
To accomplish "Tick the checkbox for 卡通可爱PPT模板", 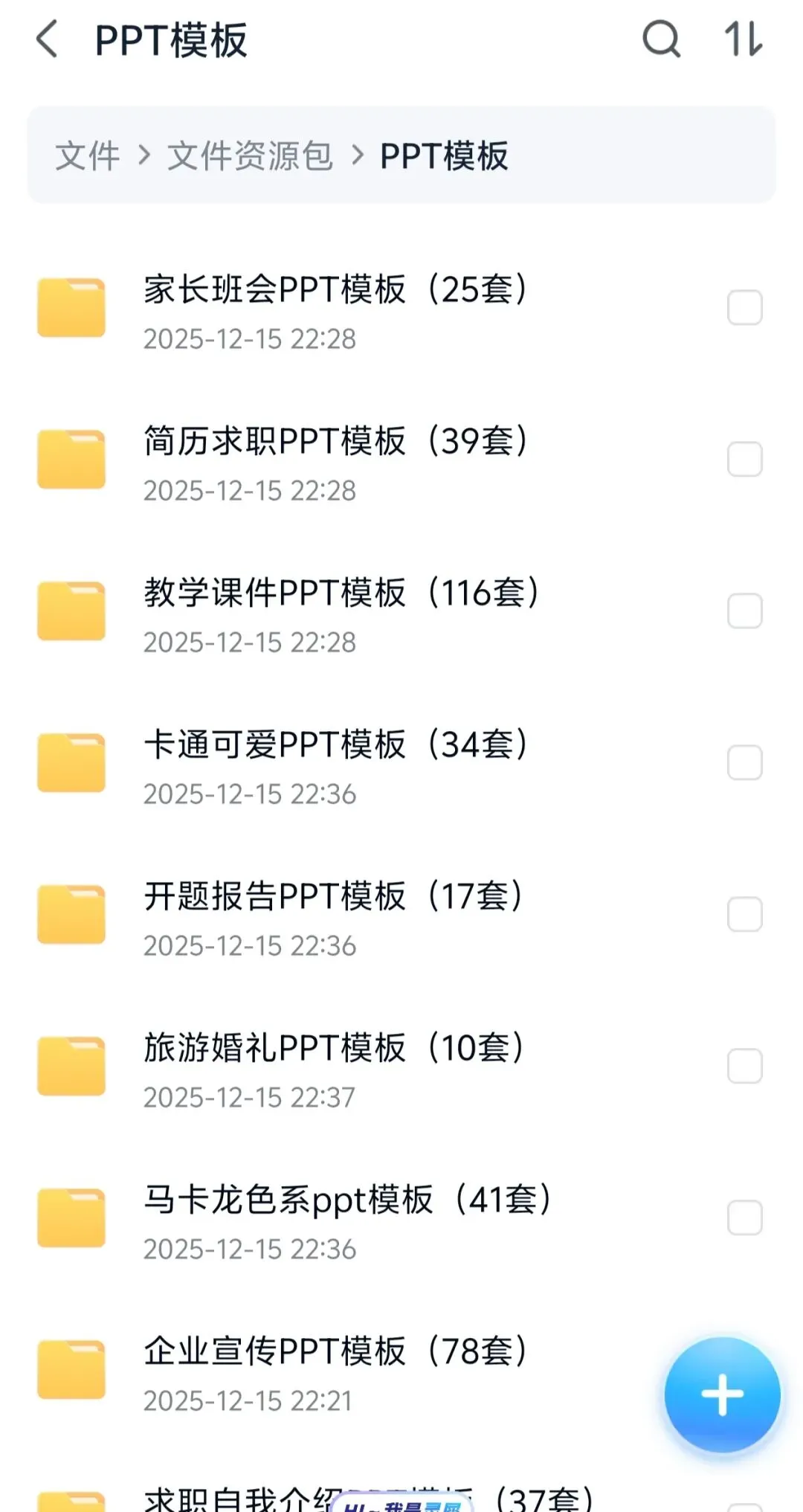I will (x=744, y=763).
